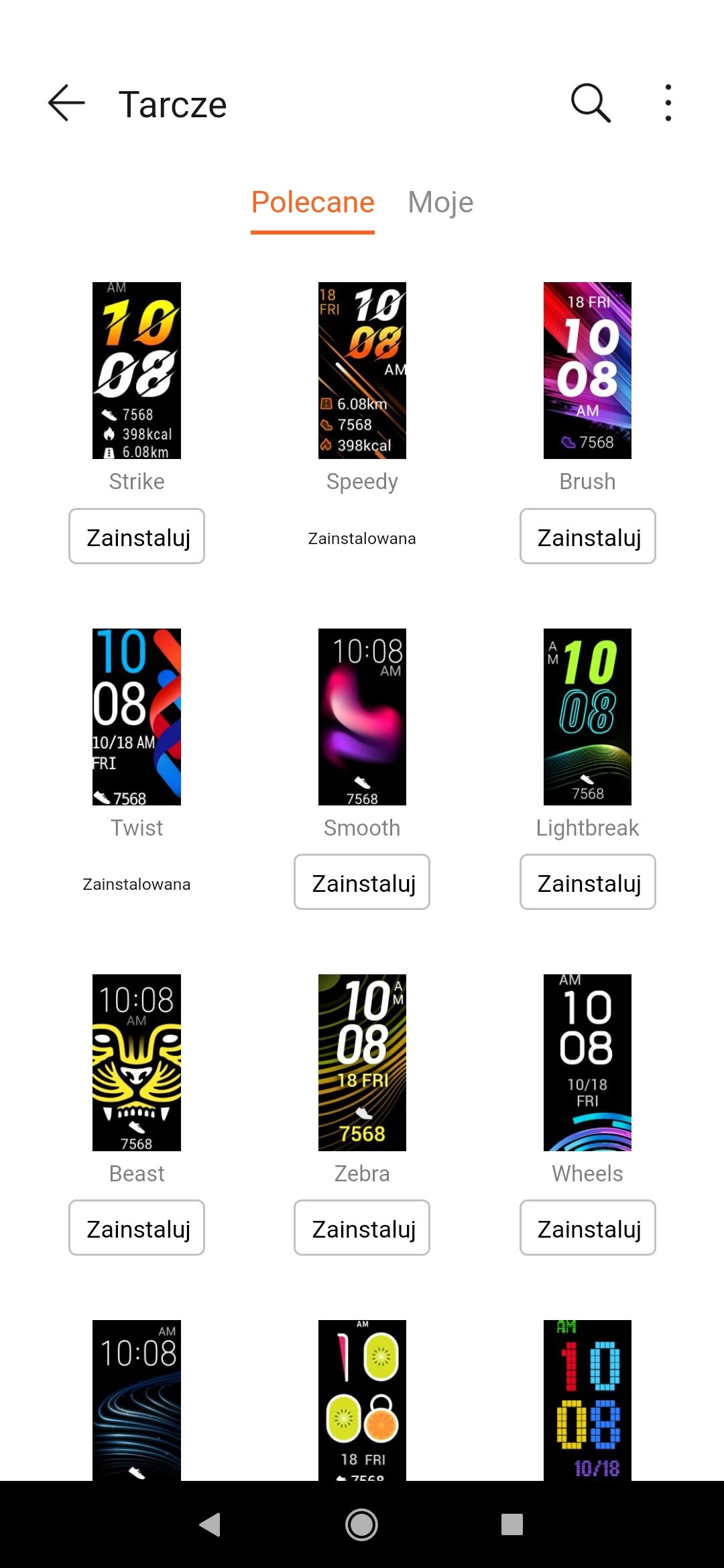View the Strike watch face thumbnail
This screenshot has height=1568, width=724.
137,371
